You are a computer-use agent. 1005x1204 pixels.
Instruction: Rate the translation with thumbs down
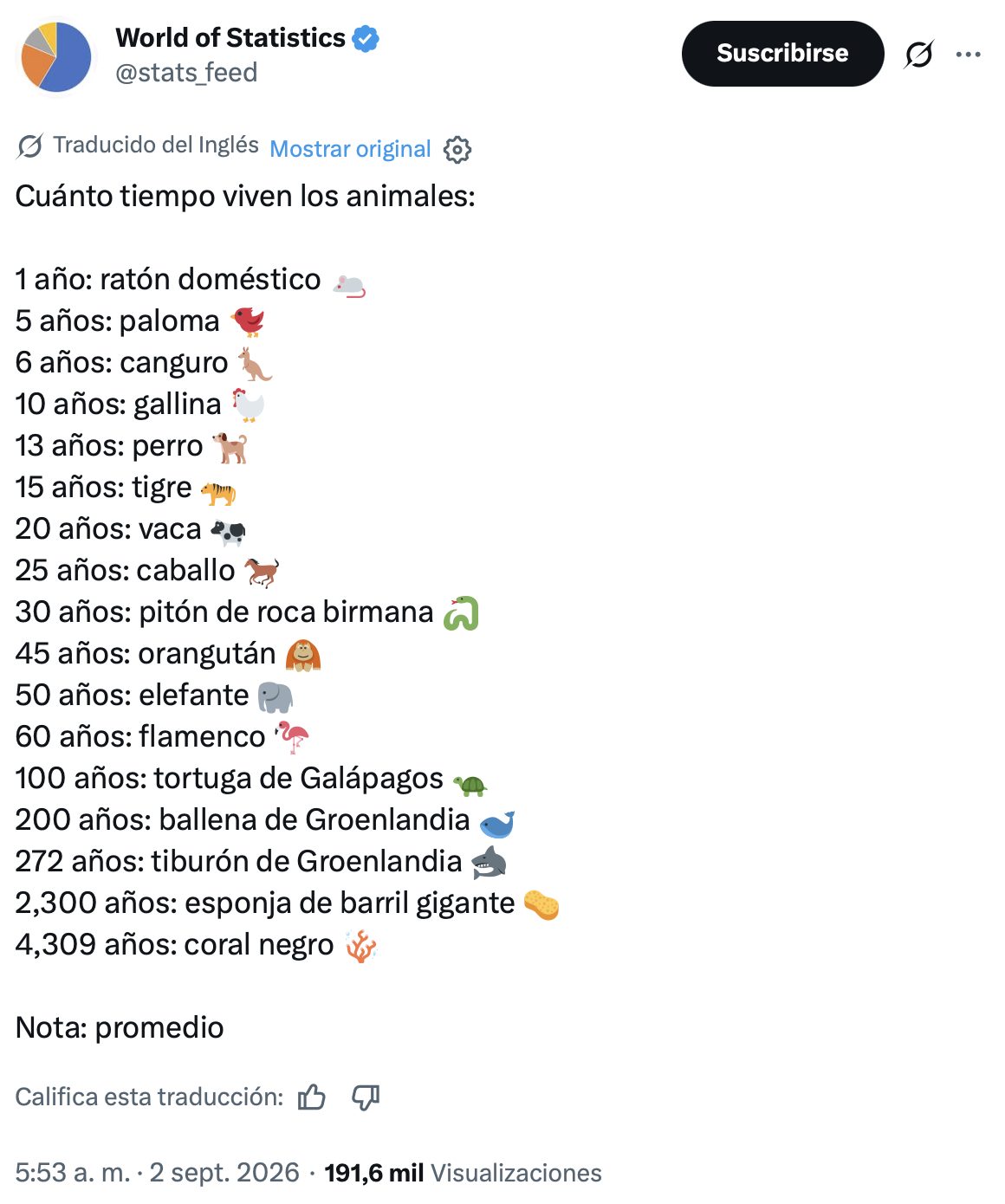pos(366,1097)
